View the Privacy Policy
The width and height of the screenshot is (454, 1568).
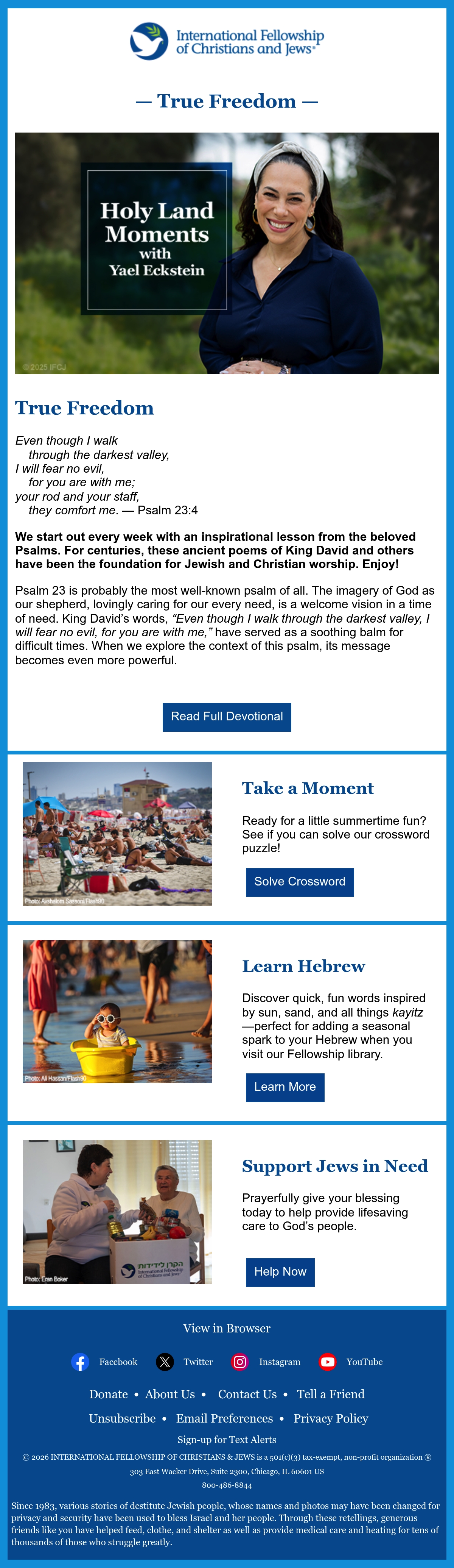(331, 1418)
